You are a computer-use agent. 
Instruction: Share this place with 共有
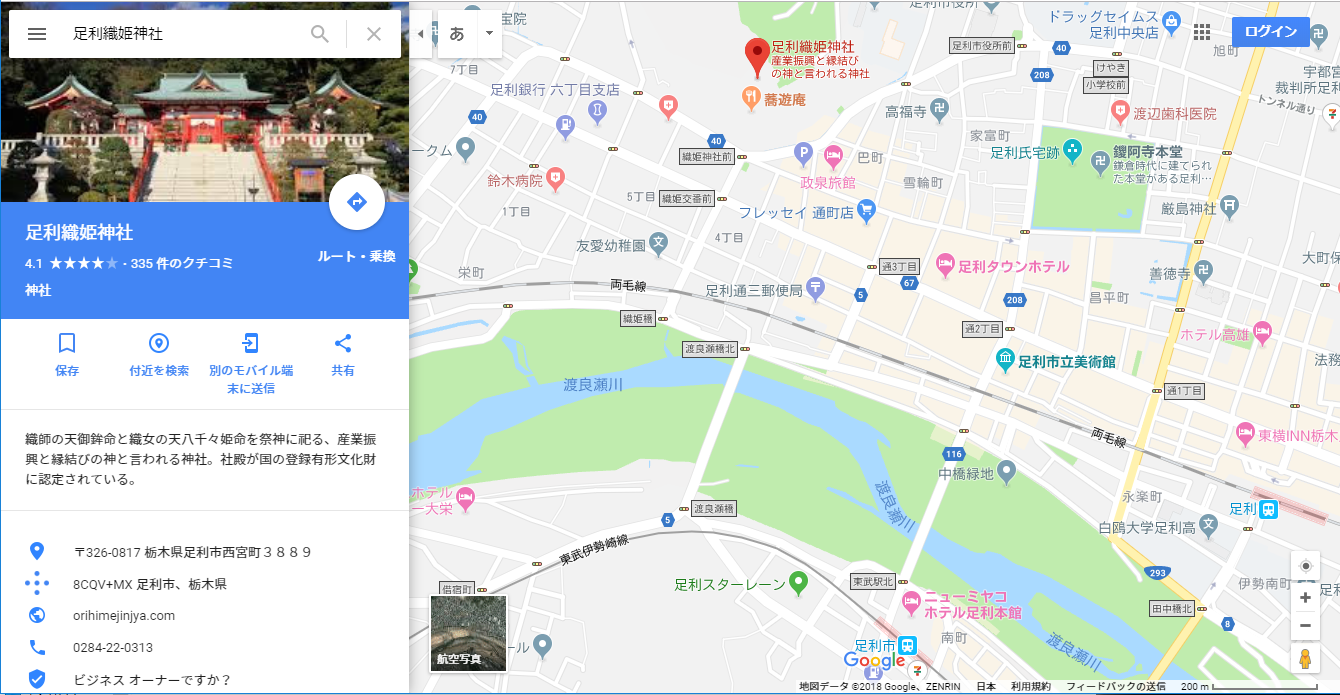click(342, 354)
